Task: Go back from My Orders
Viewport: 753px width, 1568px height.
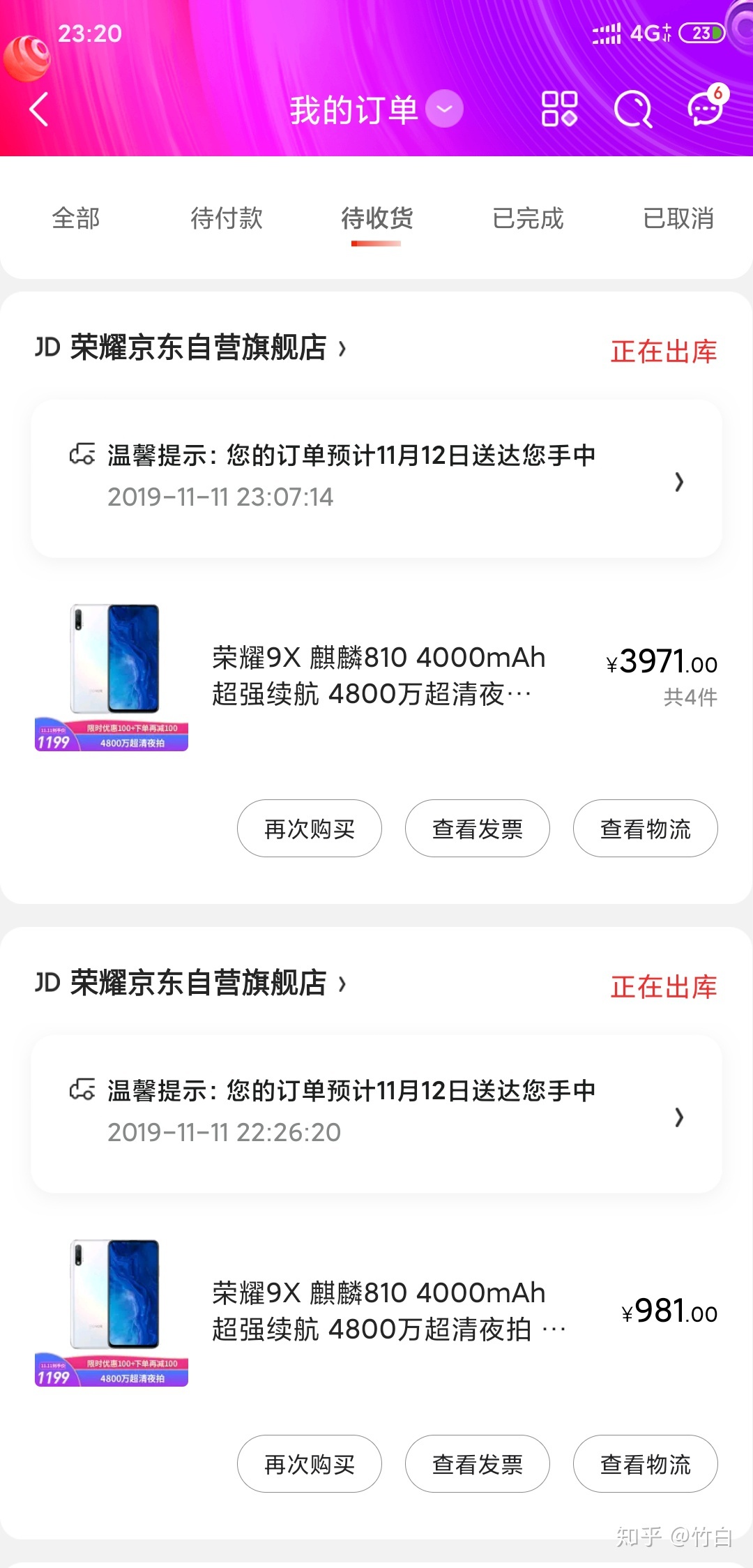Action: pos(40,110)
